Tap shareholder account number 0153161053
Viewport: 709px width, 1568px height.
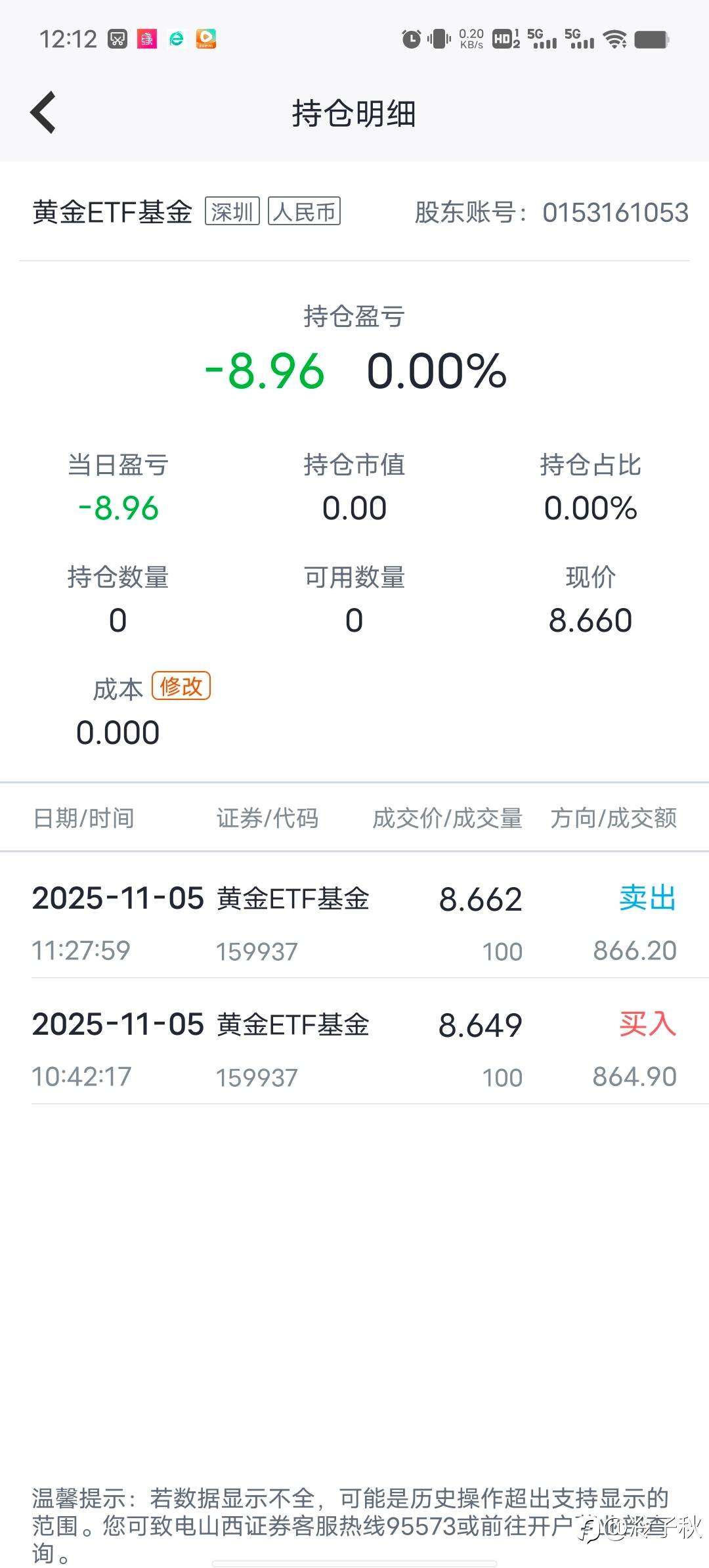615,213
